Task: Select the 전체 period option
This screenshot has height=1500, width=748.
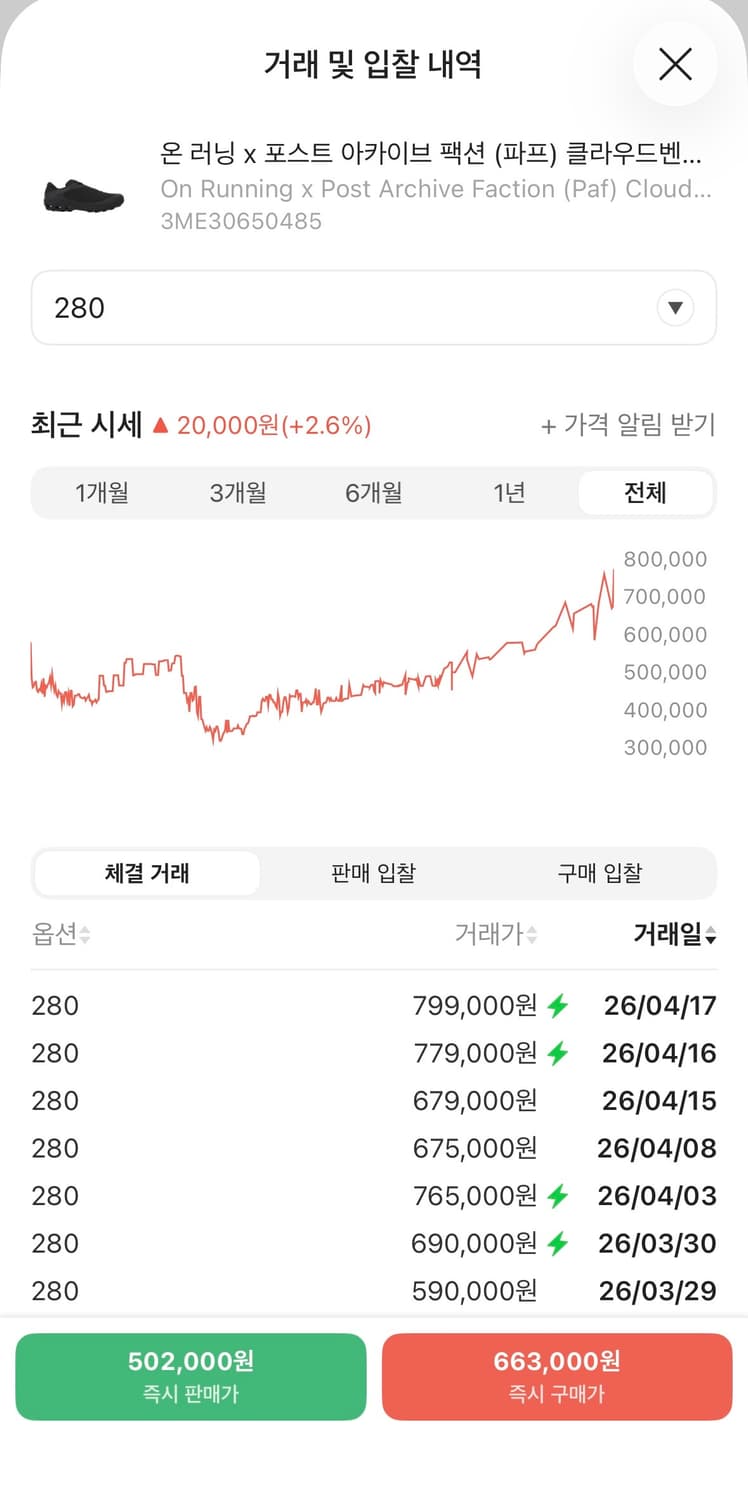Action: click(x=645, y=492)
